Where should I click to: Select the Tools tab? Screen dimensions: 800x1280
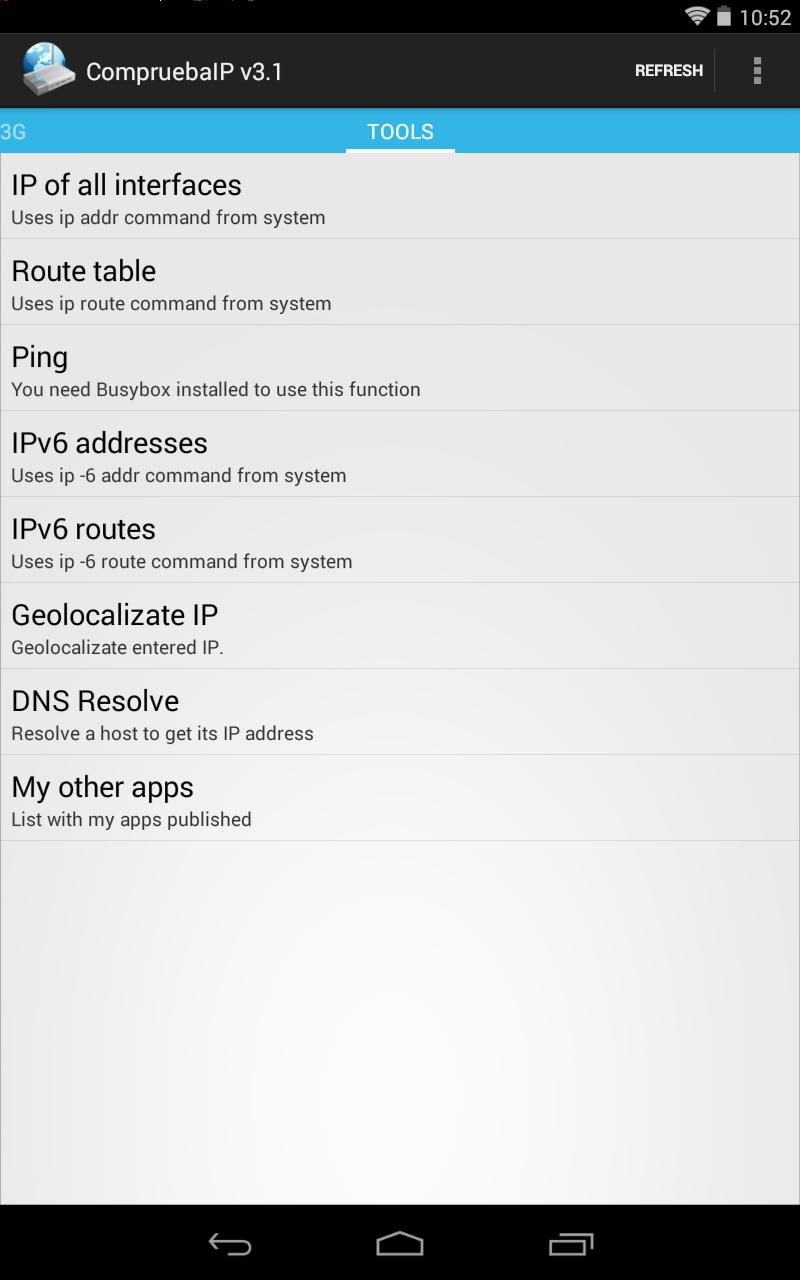click(x=400, y=132)
